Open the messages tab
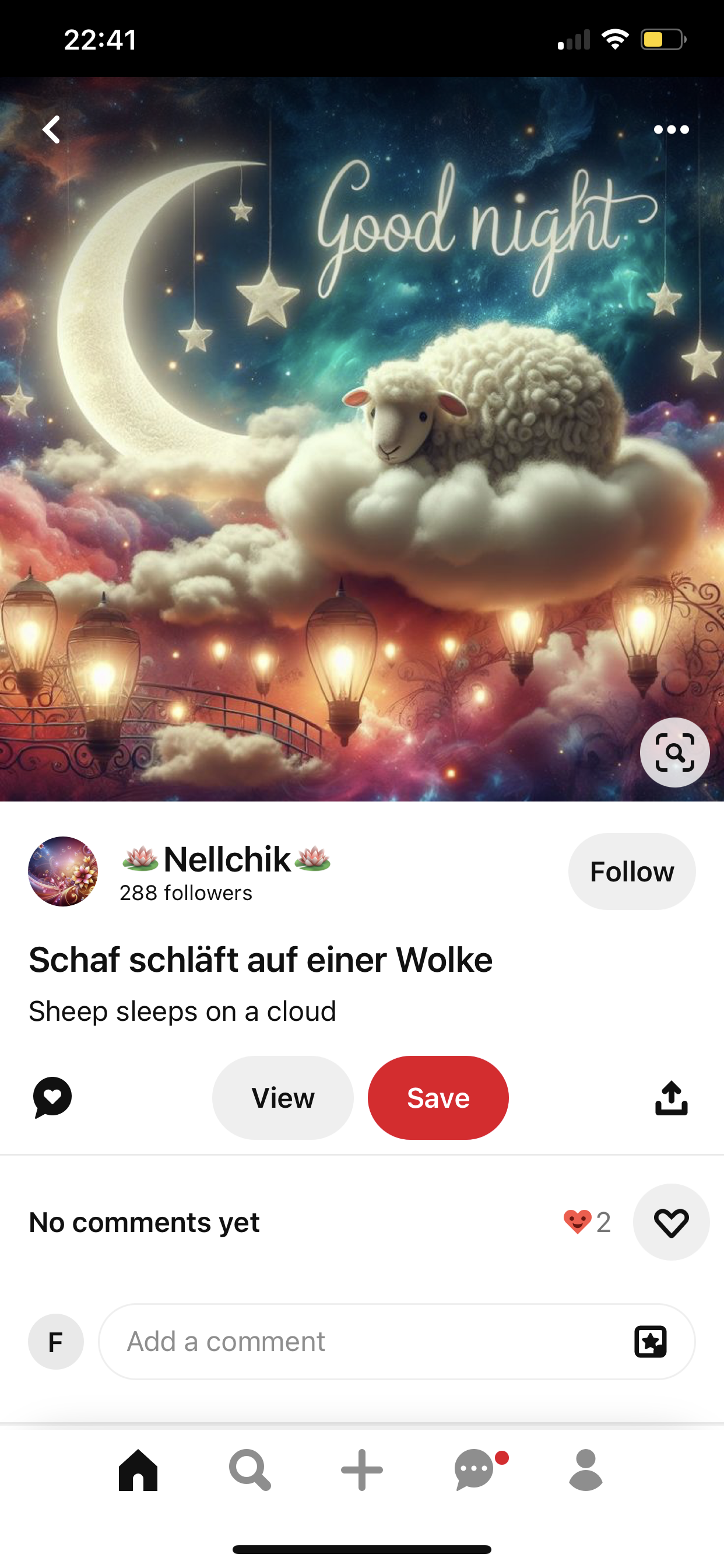The image size is (724, 1568). [x=475, y=1470]
